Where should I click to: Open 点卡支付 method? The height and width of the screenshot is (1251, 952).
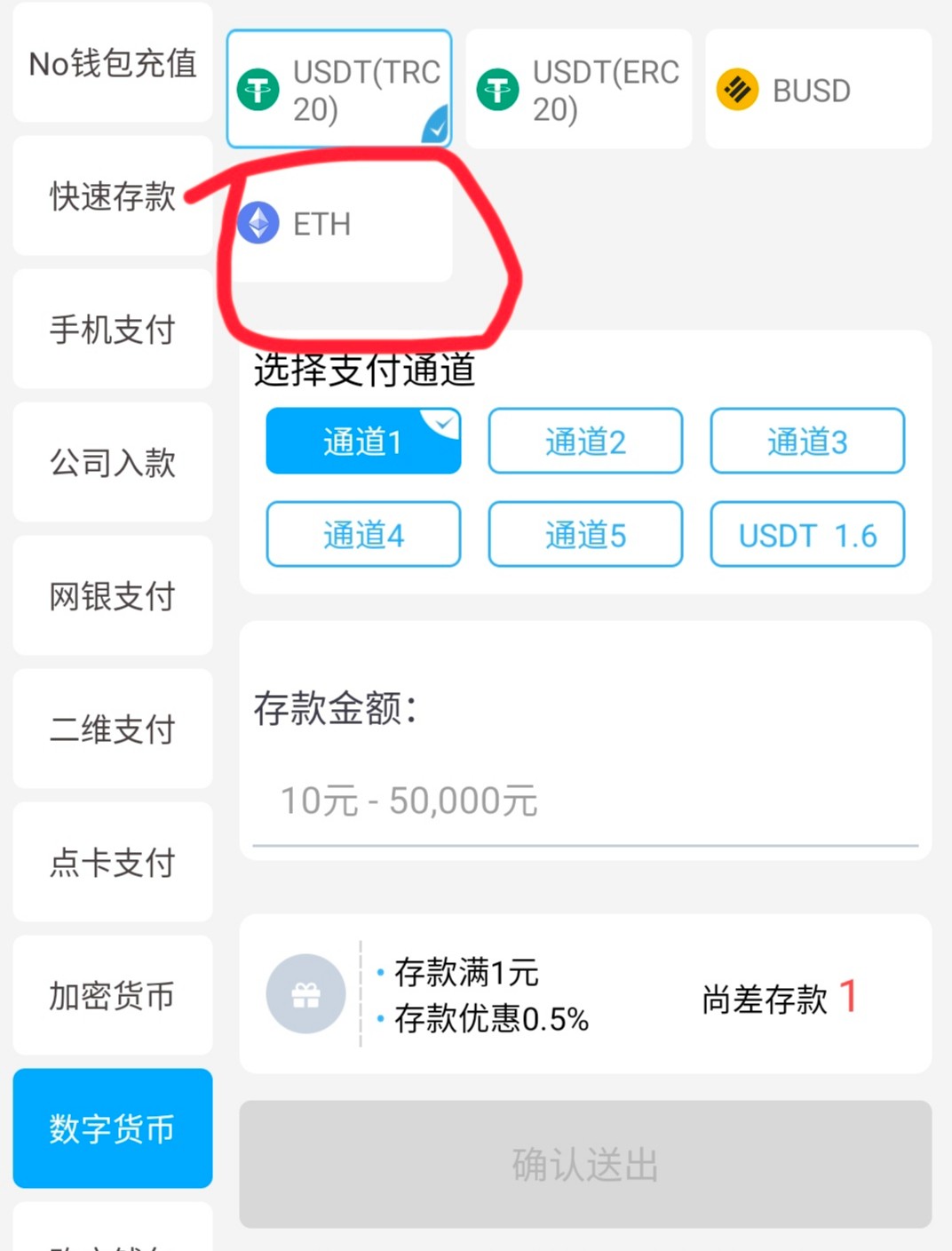click(x=113, y=863)
